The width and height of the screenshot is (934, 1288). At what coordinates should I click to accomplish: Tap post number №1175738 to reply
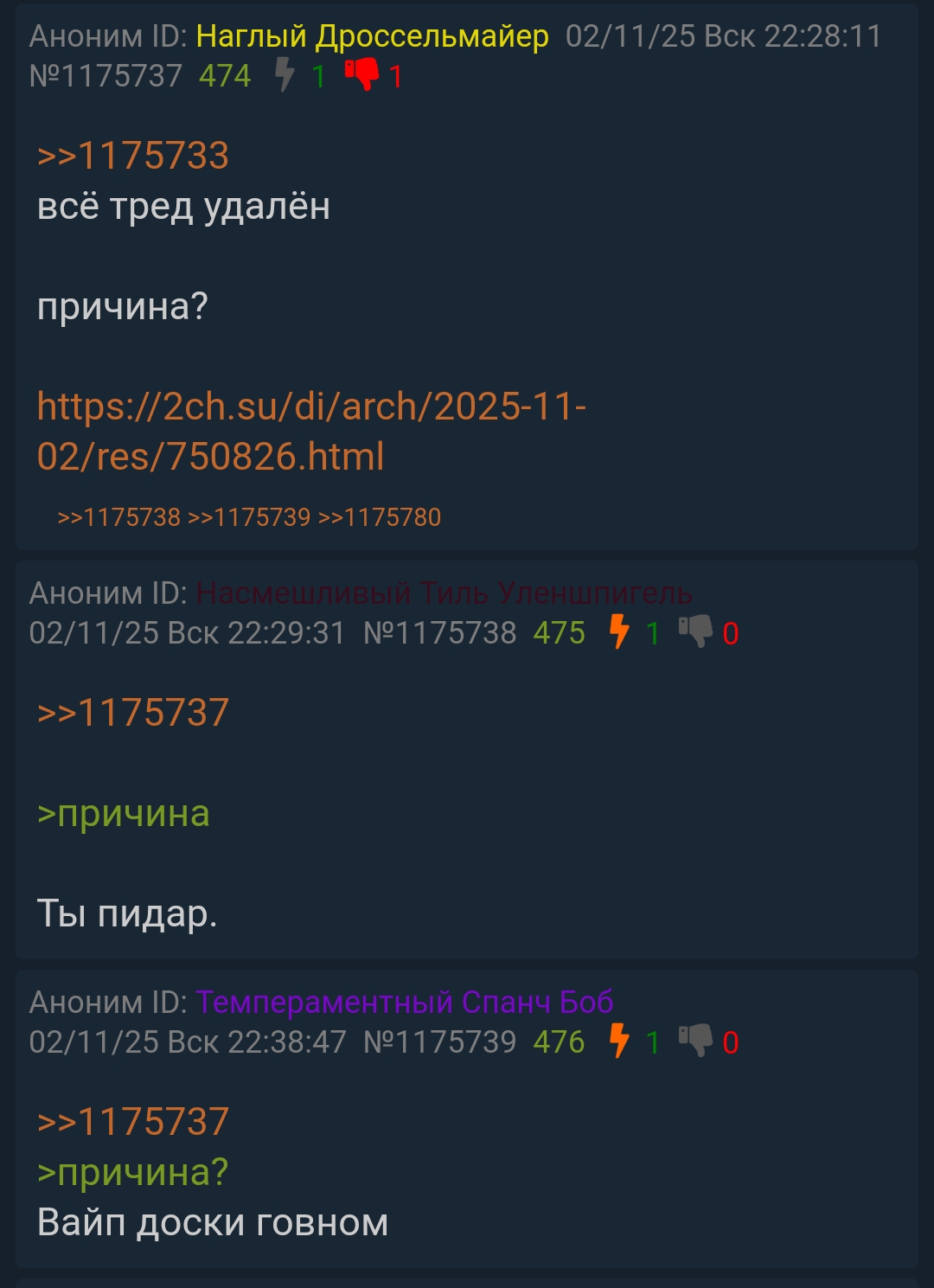click(x=439, y=633)
